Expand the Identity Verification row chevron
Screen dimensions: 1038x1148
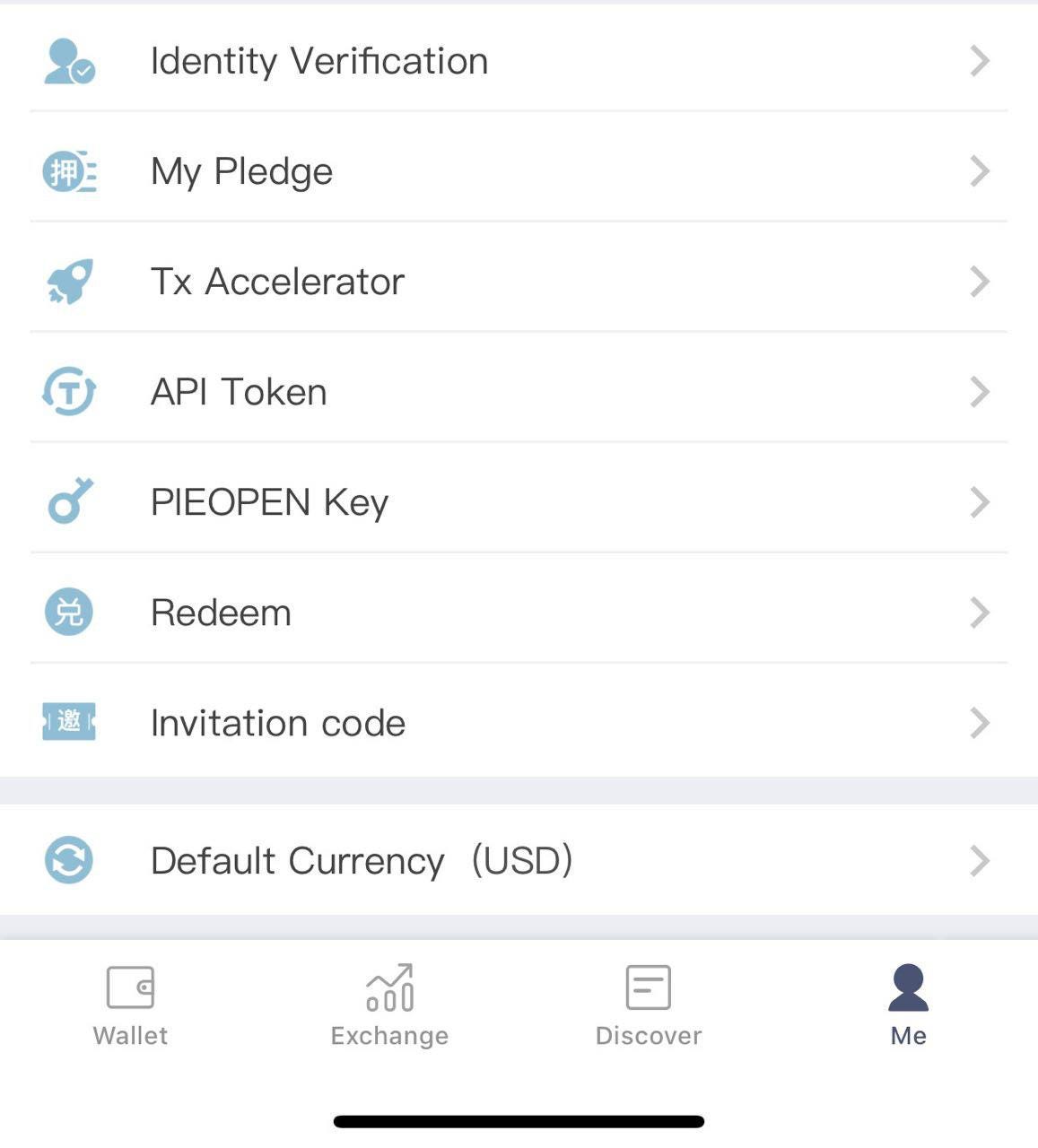click(980, 61)
